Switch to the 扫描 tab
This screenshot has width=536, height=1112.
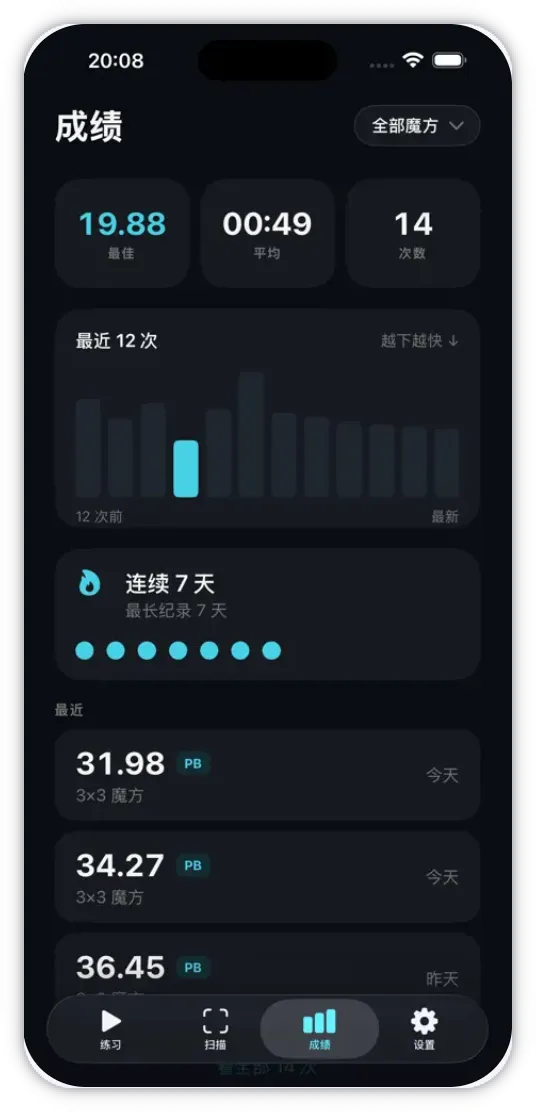coord(215,1030)
